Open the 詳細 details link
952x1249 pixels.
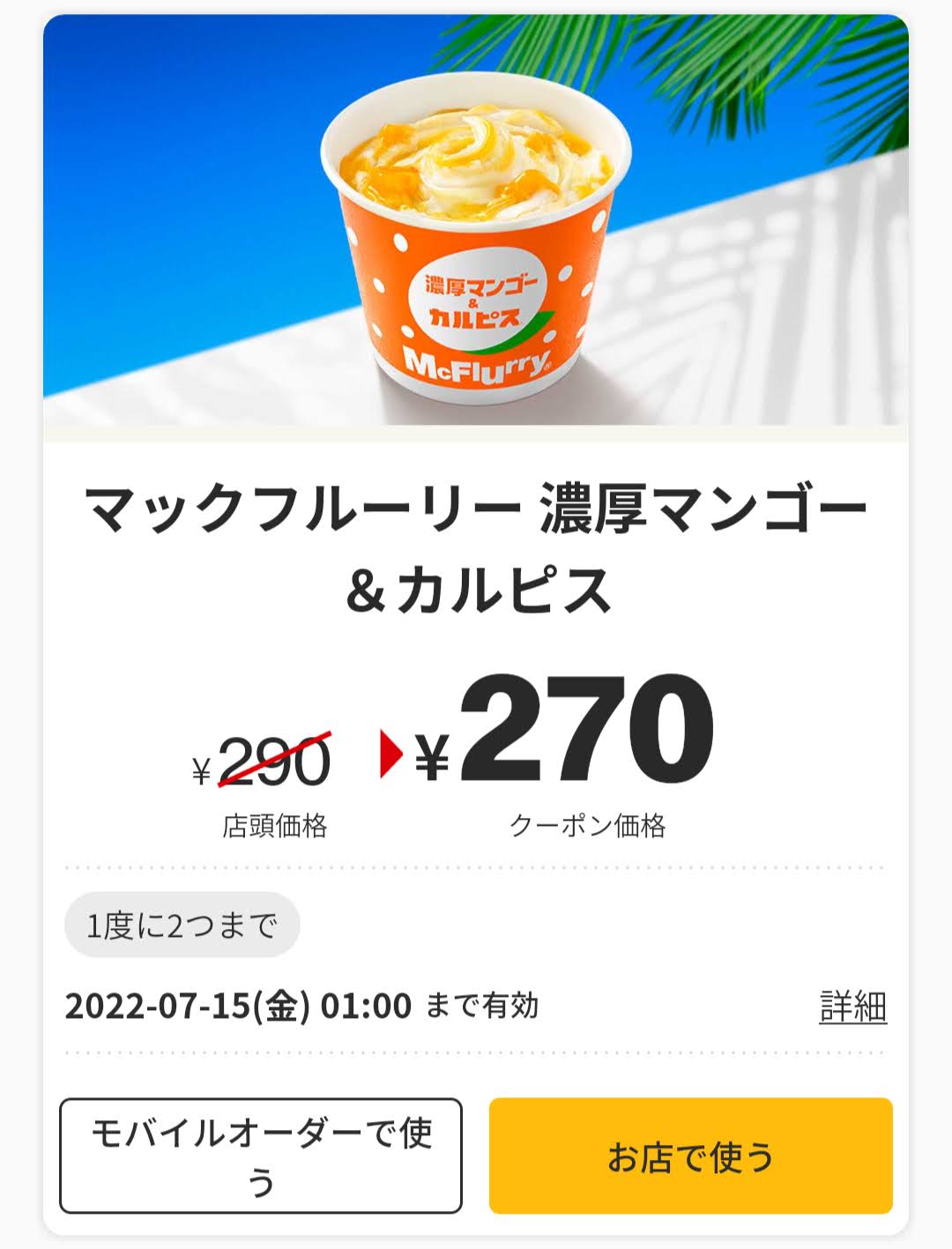[x=852, y=1007]
